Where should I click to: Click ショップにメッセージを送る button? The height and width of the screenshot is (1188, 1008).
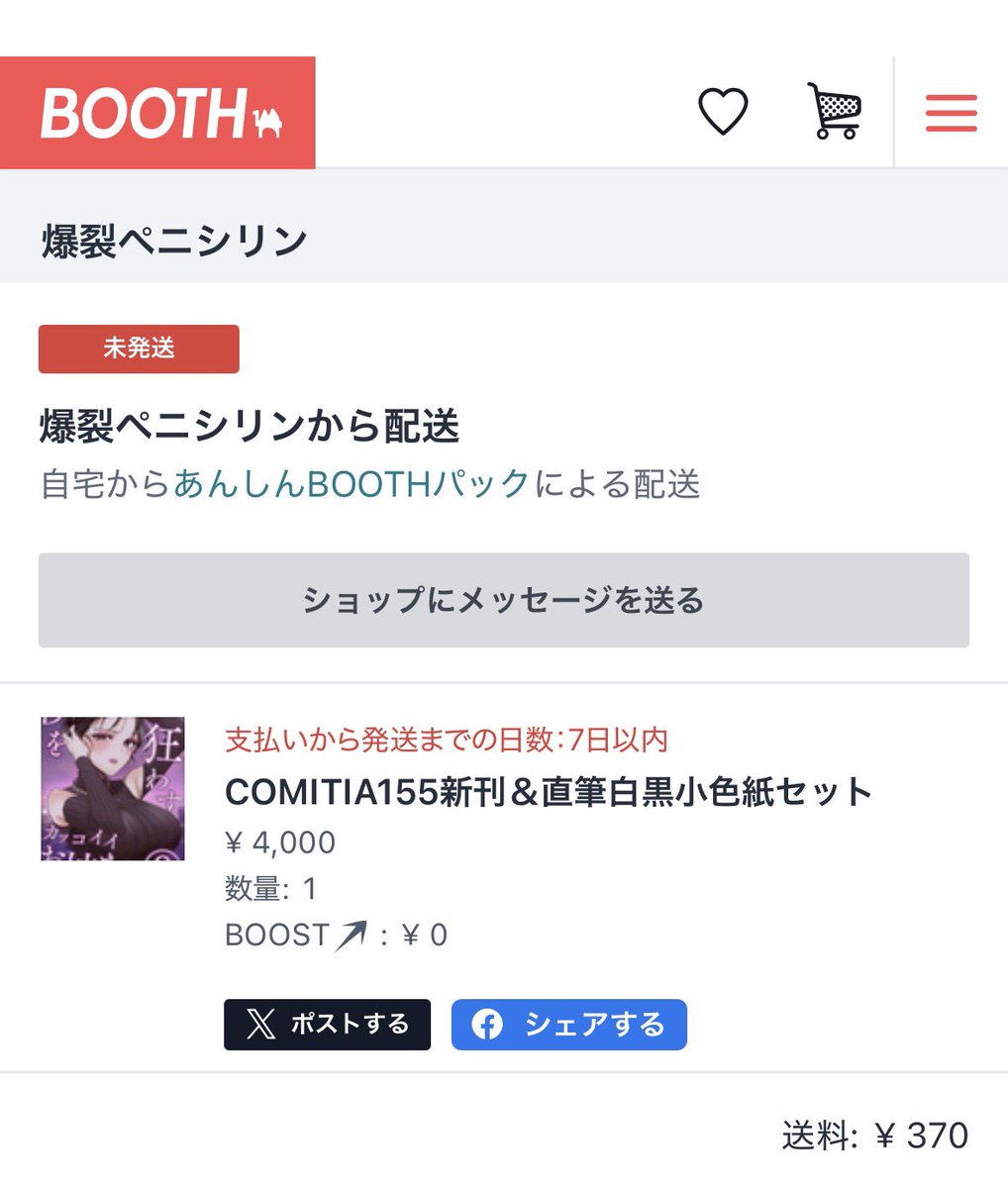tap(503, 600)
